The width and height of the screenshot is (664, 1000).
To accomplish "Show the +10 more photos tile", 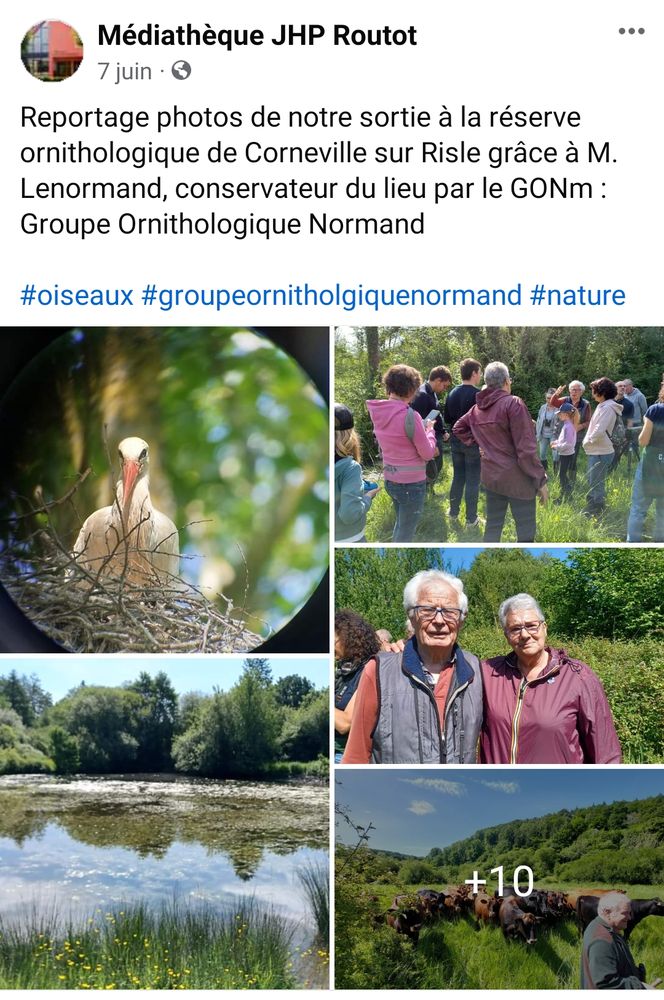I will pyautogui.click(x=499, y=880).
